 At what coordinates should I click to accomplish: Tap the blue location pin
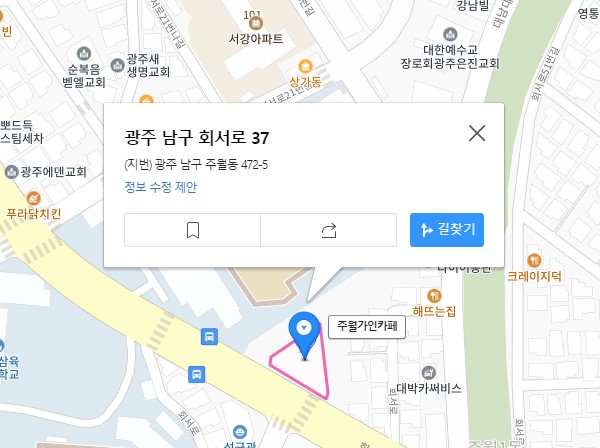(304, 331)
